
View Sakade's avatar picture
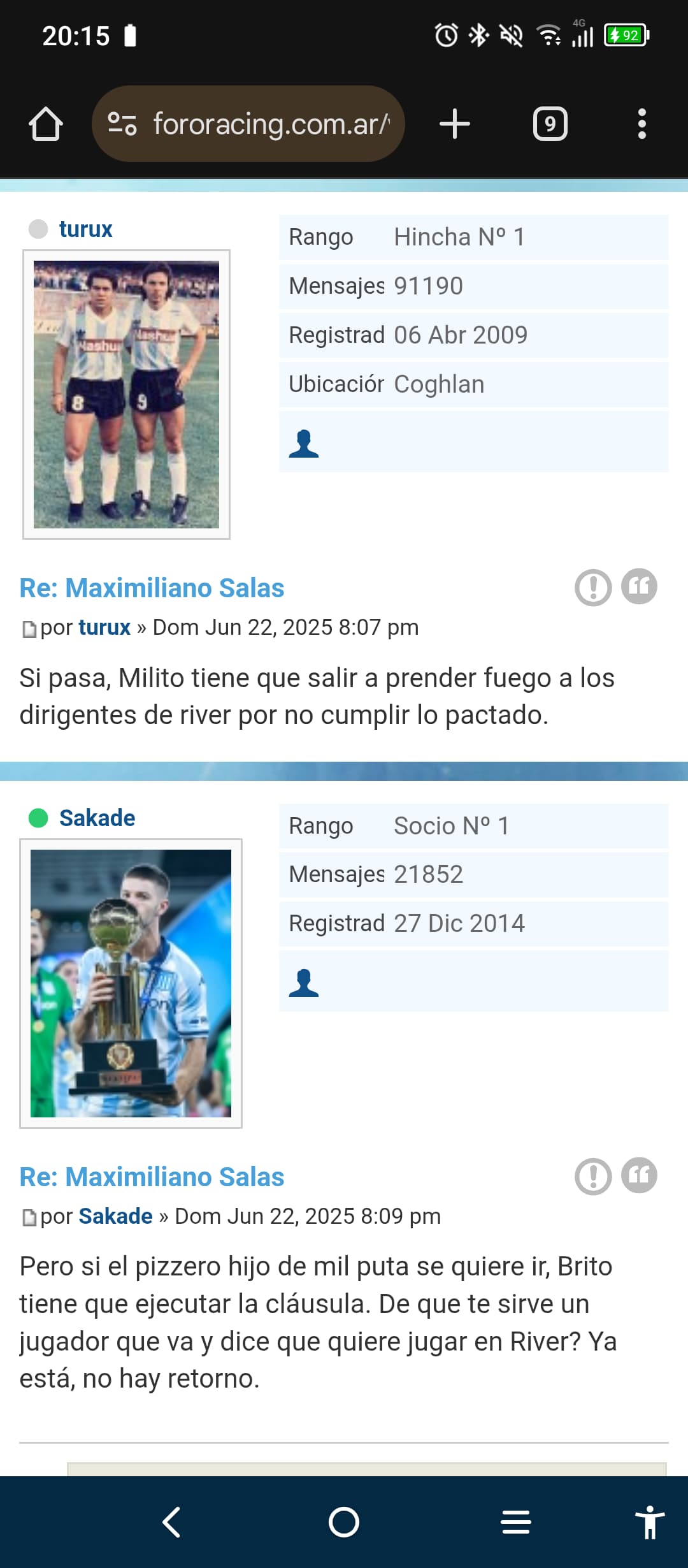(131, 984)
